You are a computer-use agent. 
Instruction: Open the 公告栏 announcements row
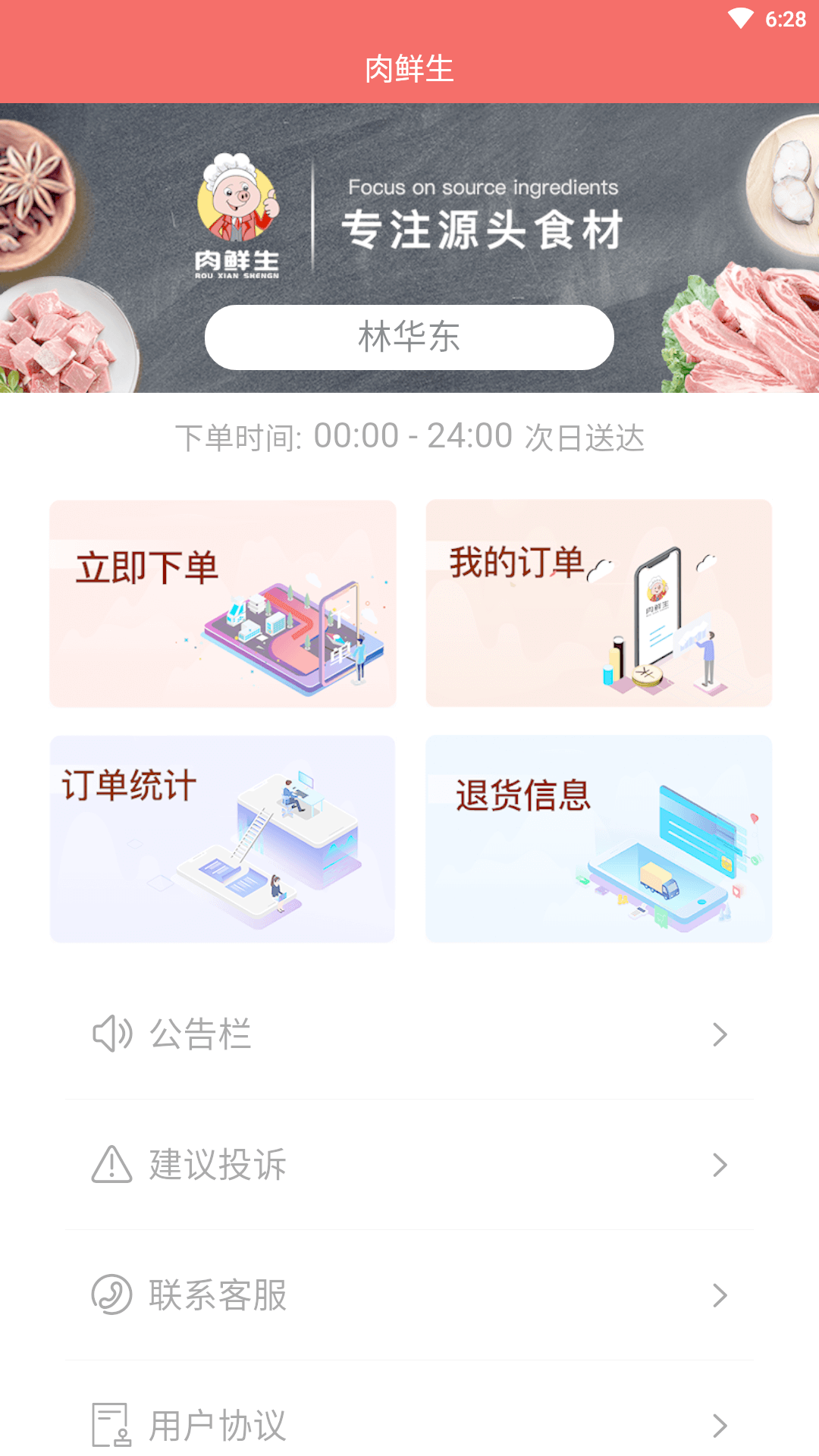click(409, 1034)
